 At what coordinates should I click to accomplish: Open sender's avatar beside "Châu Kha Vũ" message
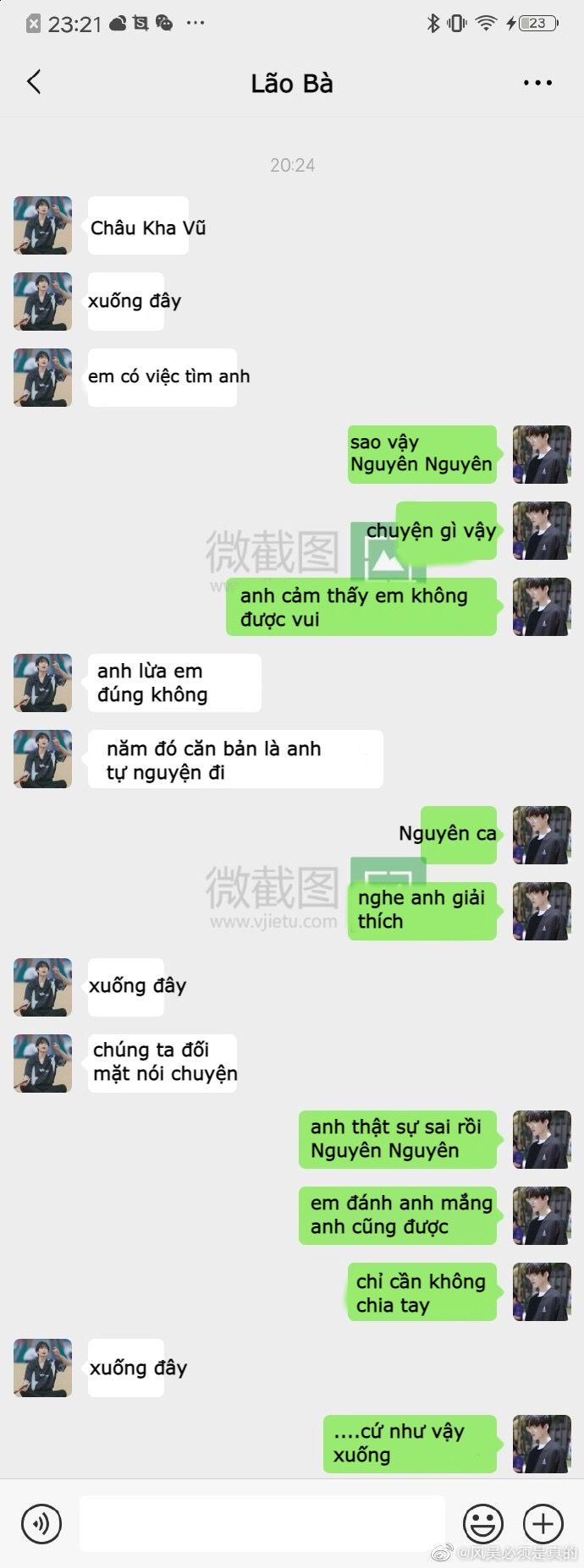[x=43, y=225]
